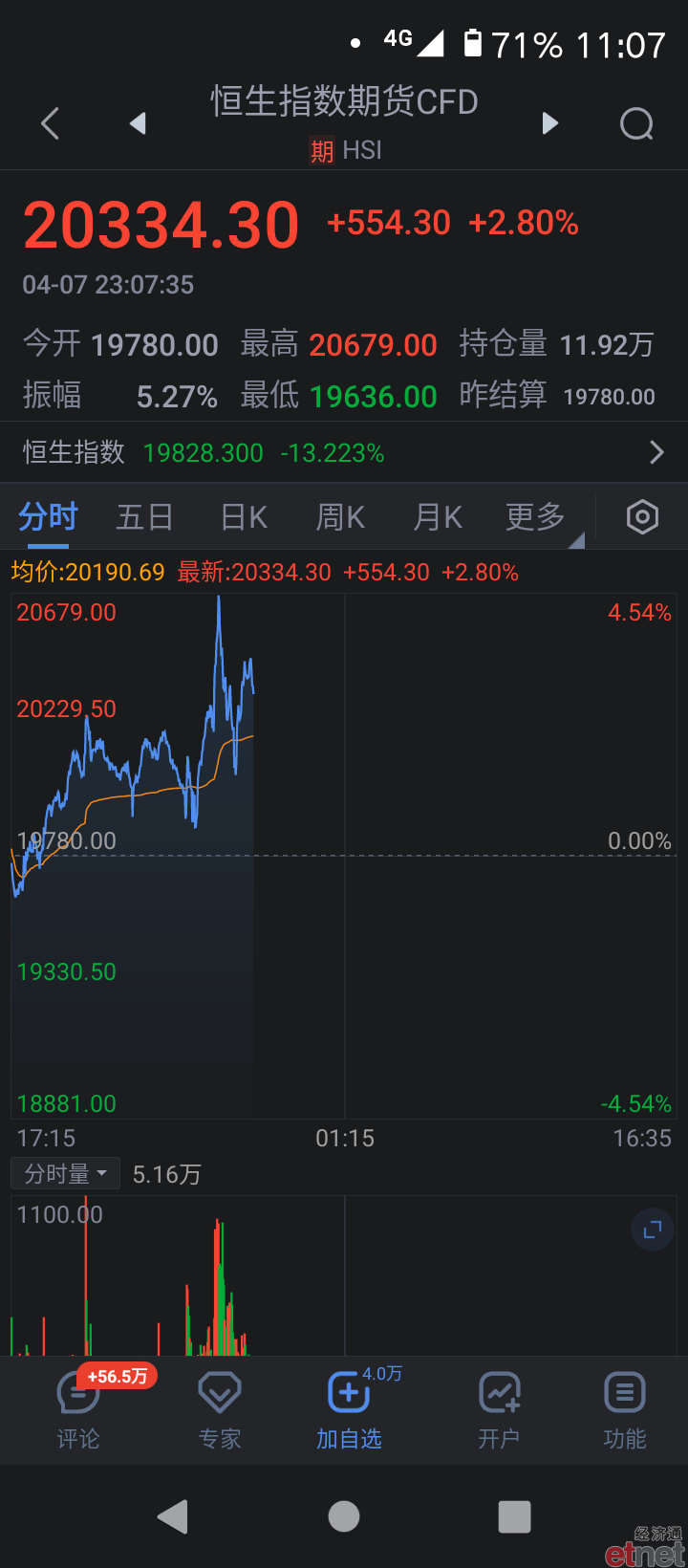
Task: Expand the chart to fullscreen
Action: tap(653, 1230)
